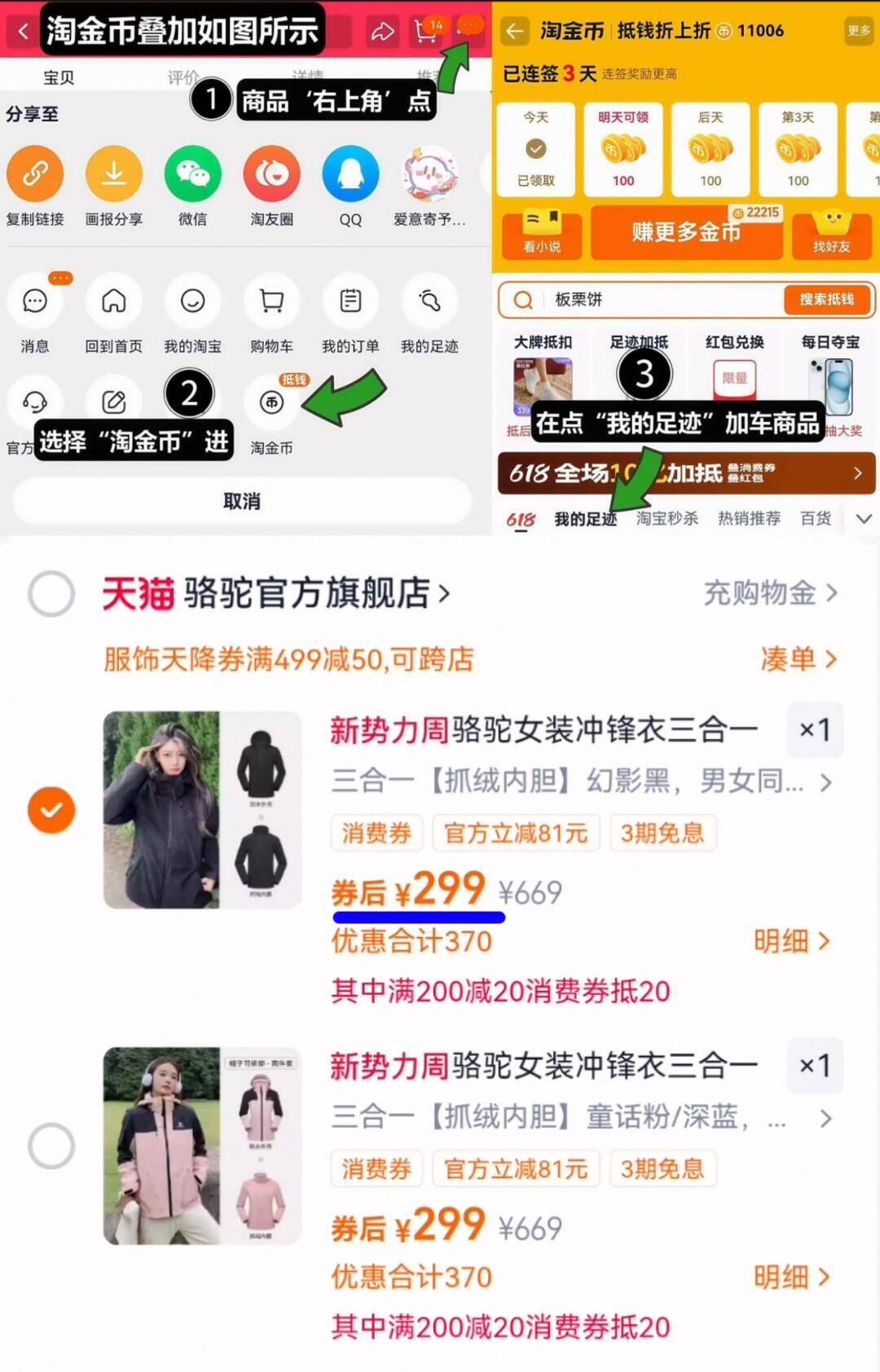Open the 淘金币 coin entry
The width and height of the screenshot is (880, 1372).
271,403
